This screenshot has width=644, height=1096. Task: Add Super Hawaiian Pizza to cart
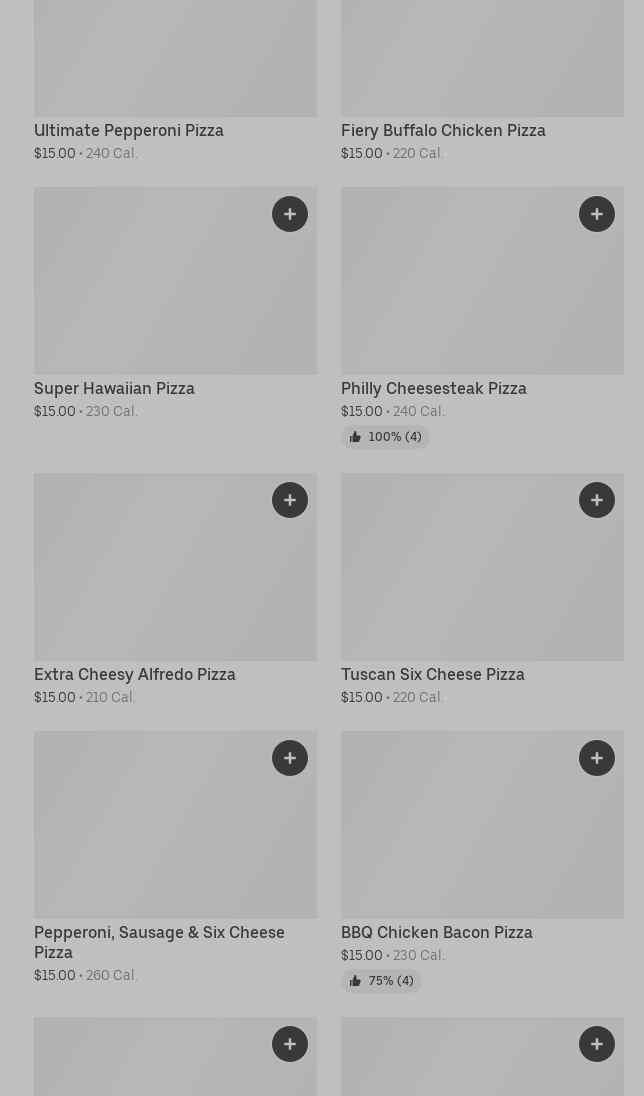(x=290, y=214)
